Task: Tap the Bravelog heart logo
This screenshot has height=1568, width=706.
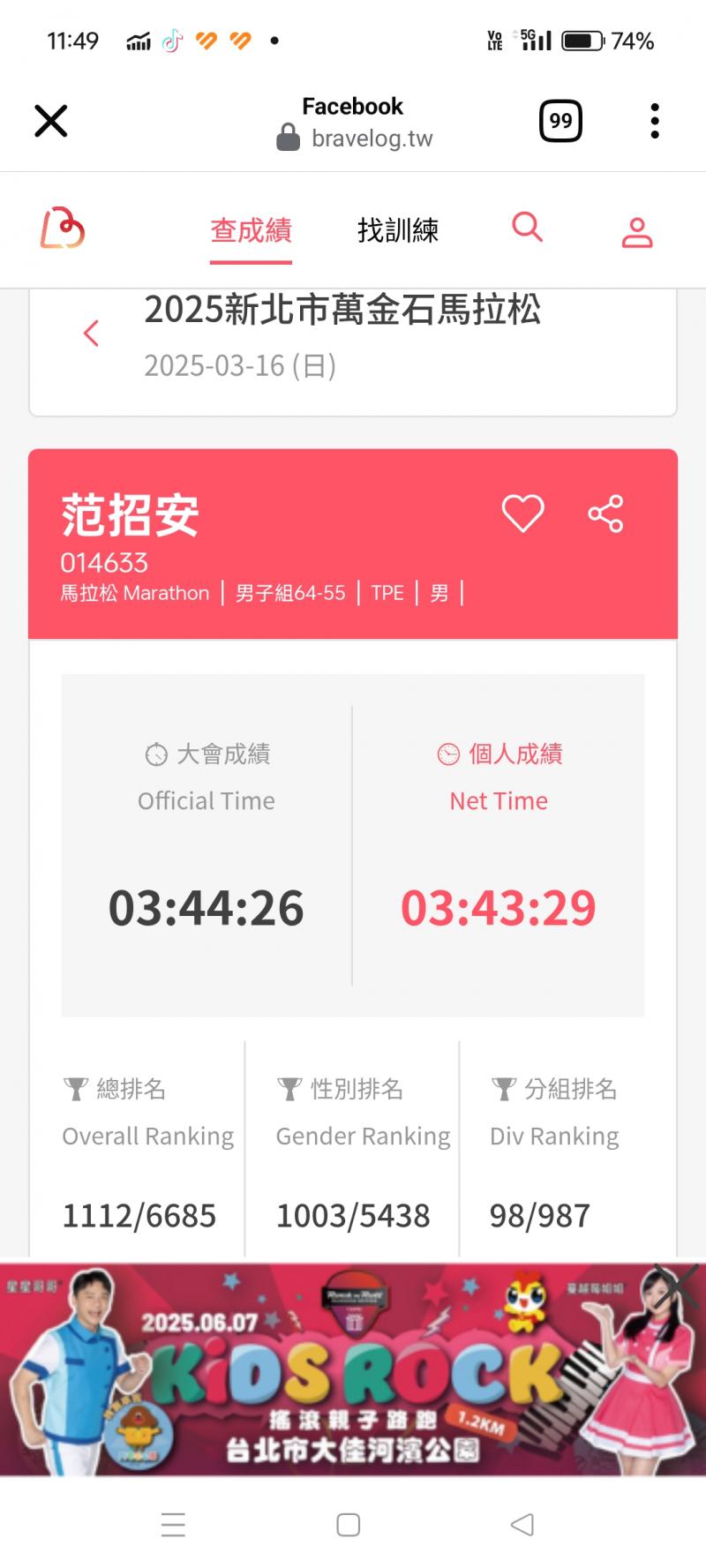Action: coord(63,229)
